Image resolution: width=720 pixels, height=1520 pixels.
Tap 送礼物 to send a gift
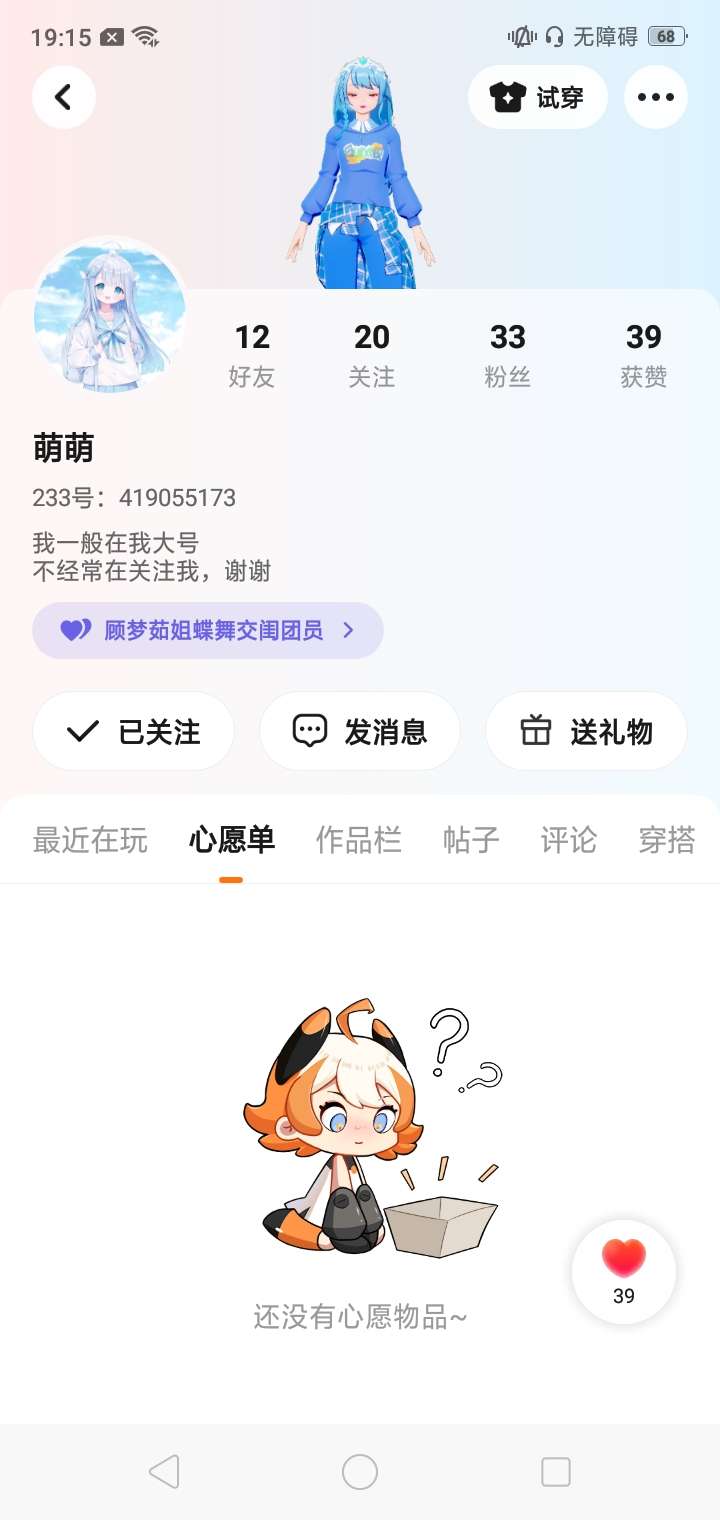point(586,732)
